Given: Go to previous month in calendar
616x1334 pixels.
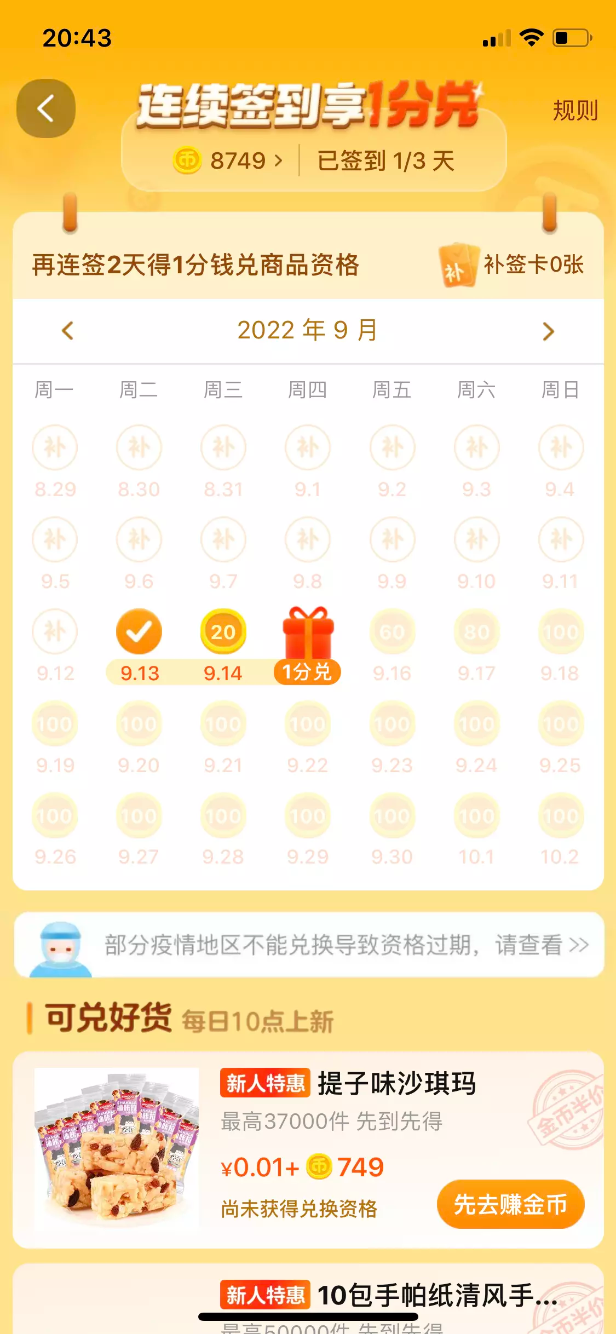Looking at the screenshot, I should pos(68,331).
